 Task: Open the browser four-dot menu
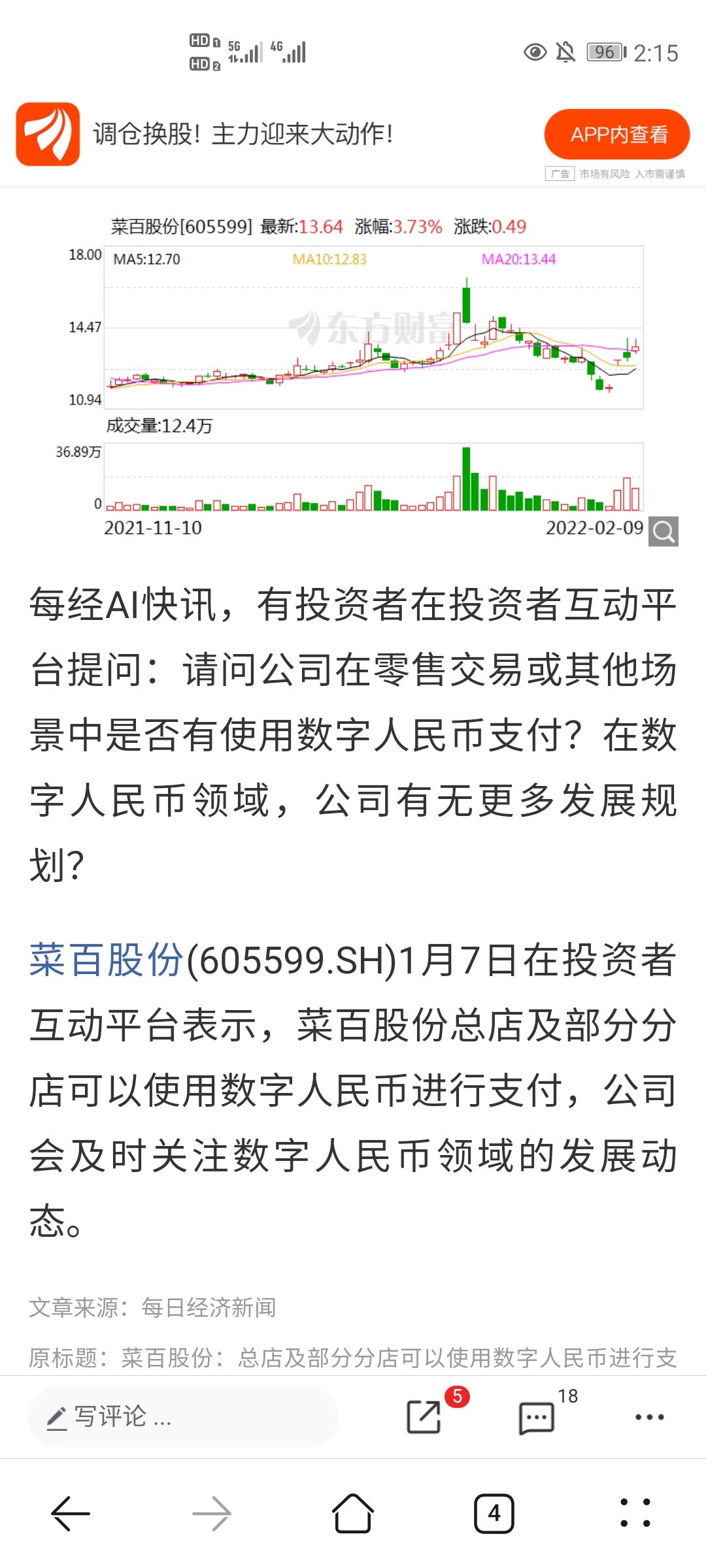[x=635, y=1513]
